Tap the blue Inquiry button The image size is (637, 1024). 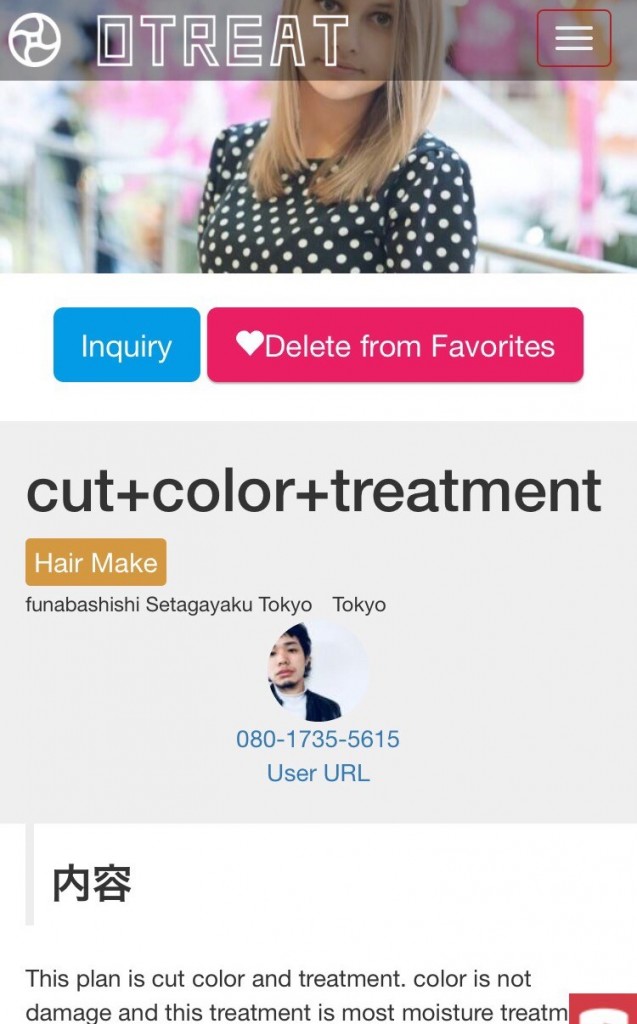pyautogui.click(x=127, y=346)
